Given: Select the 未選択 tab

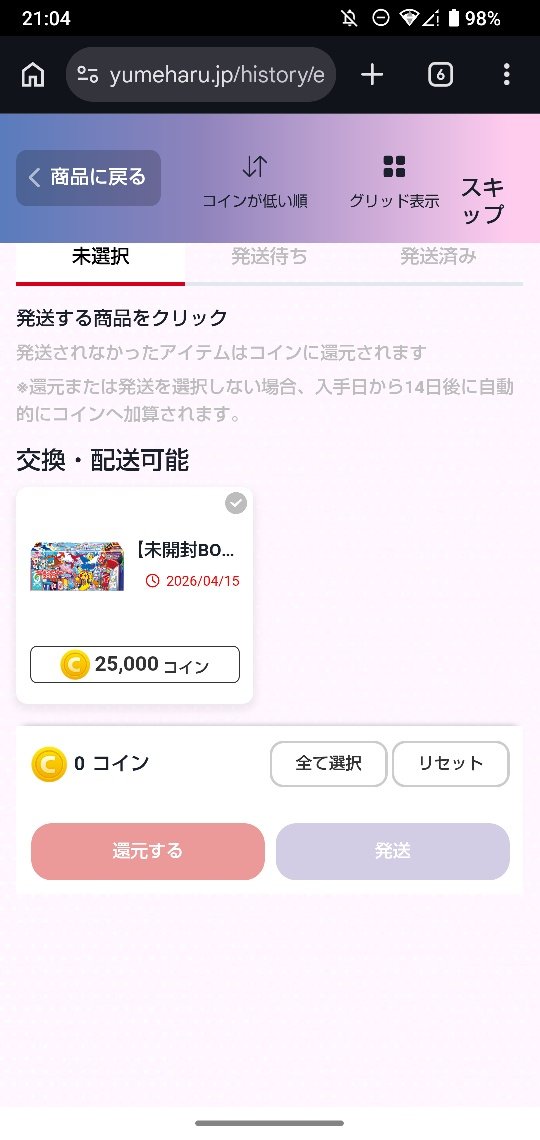Looking at the screenshot, I should [x=100, y=257].
